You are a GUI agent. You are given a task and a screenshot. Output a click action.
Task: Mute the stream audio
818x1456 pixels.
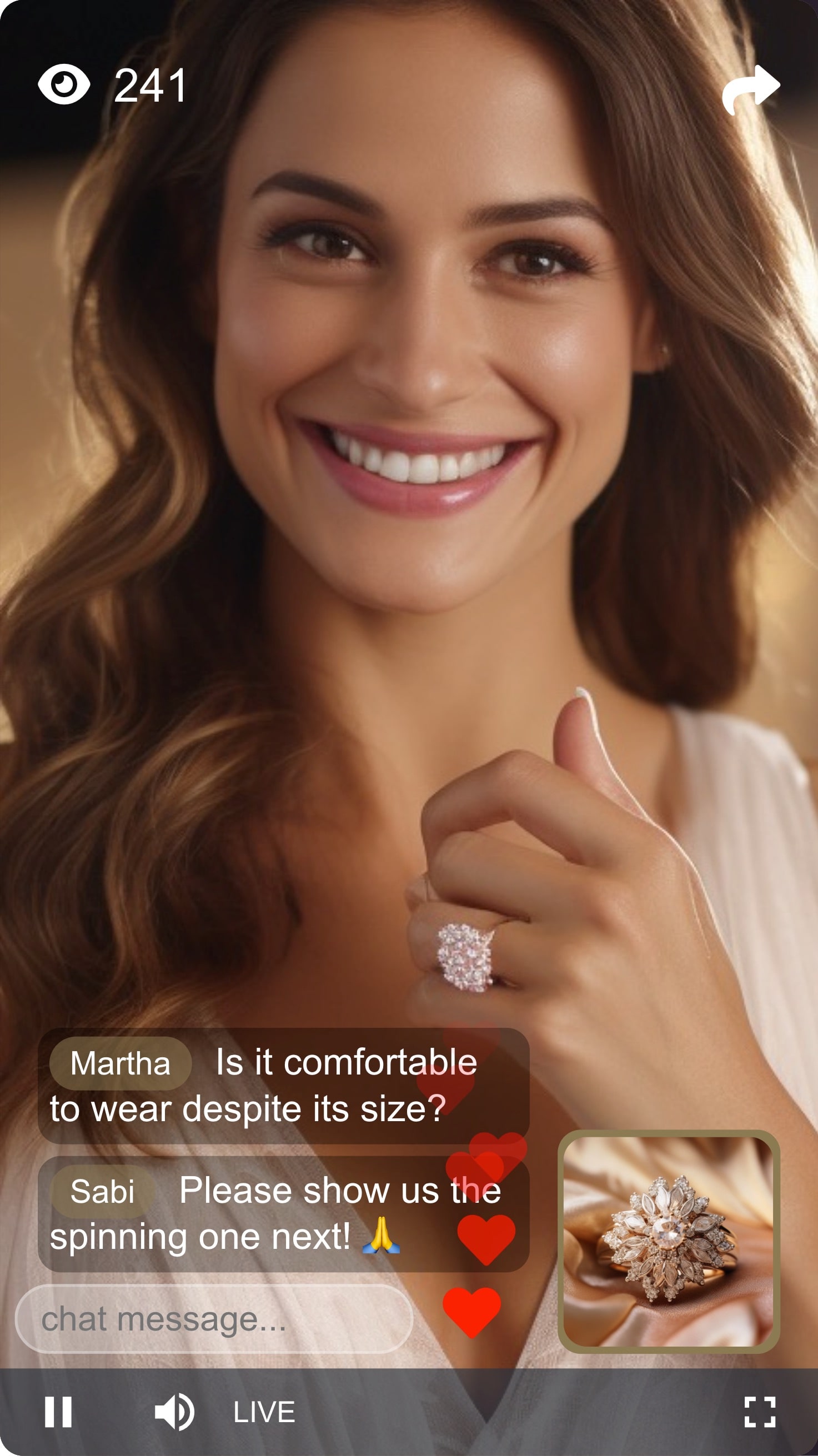174,1412
